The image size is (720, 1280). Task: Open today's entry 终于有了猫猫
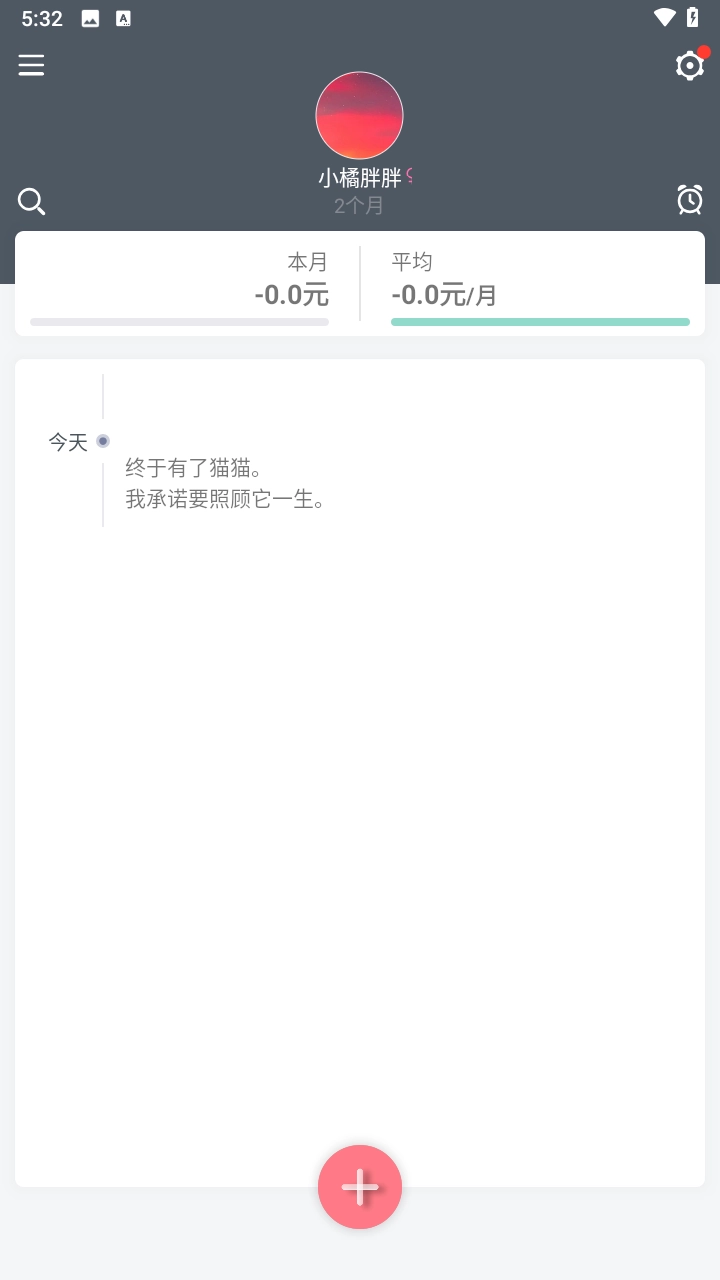(x=226, y=483)
